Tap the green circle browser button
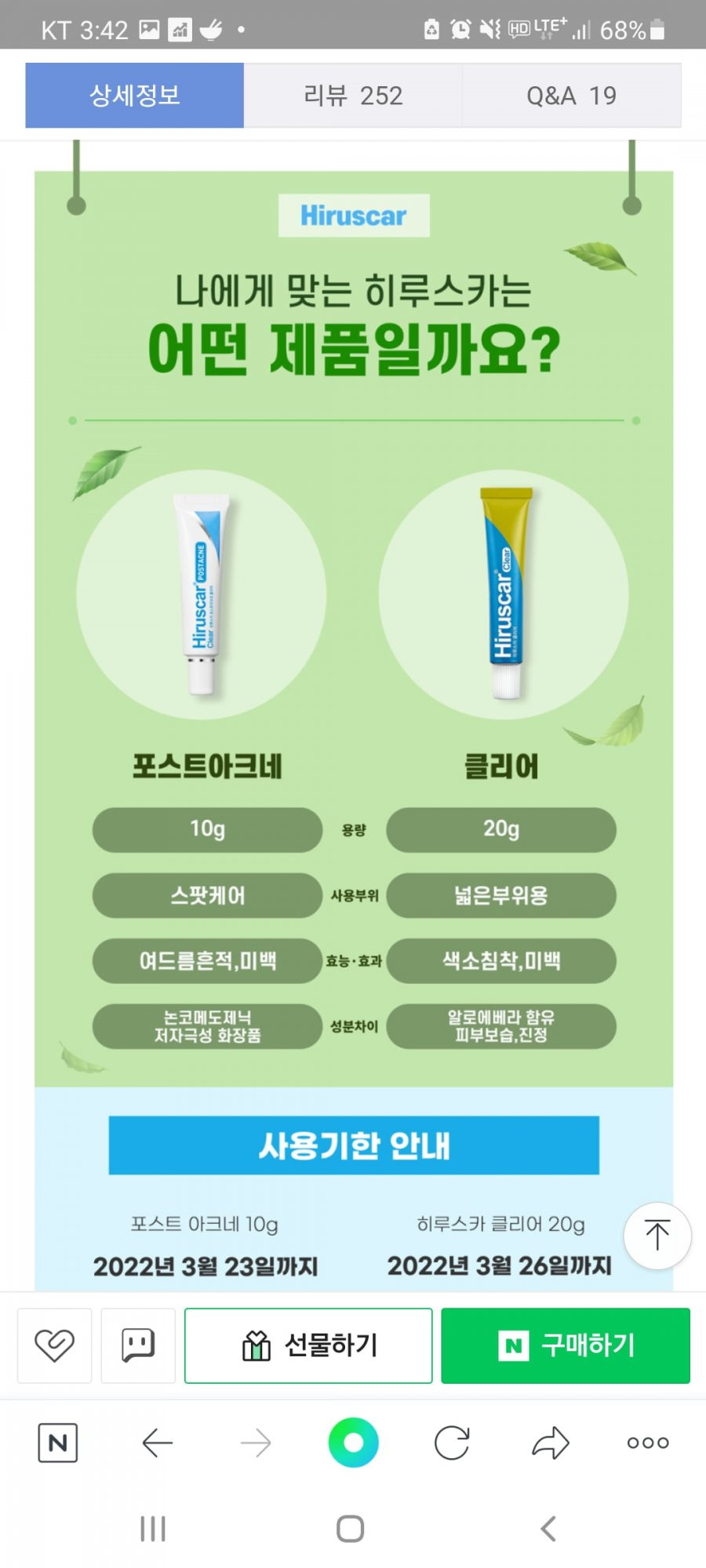 click(x=353, y=1443)
